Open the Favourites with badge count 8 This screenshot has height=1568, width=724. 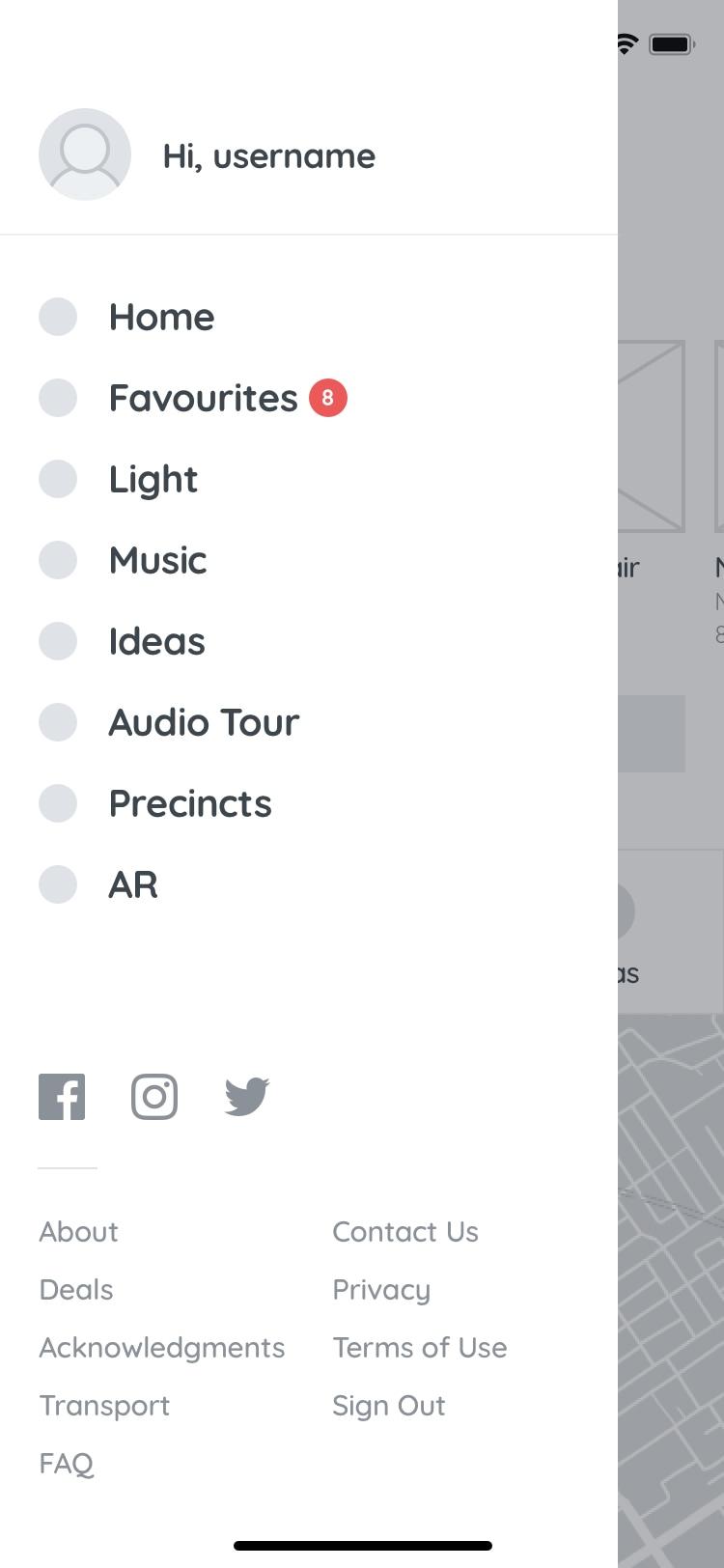pos(203,398)
